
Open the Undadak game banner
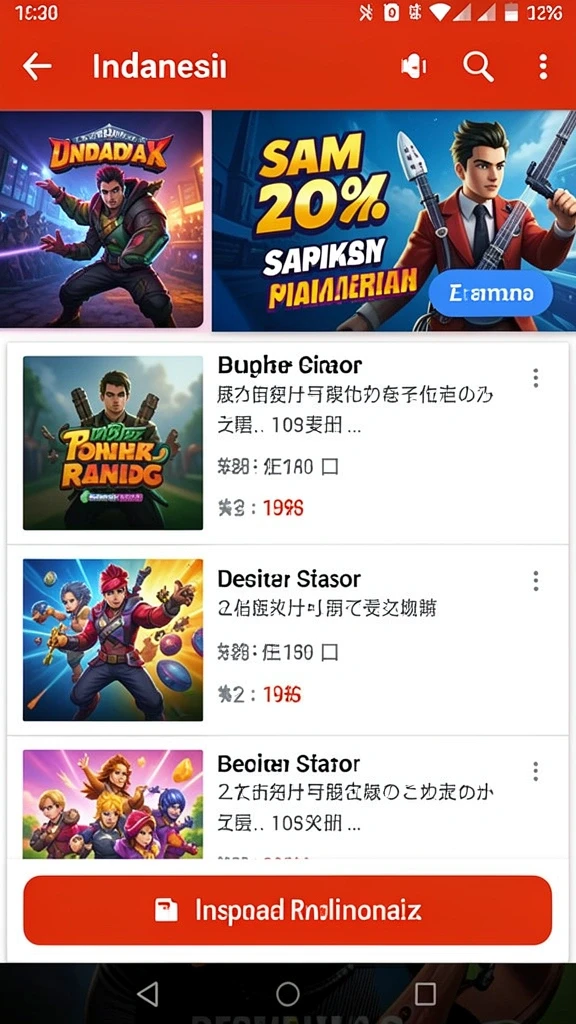(x=102, y=219)
